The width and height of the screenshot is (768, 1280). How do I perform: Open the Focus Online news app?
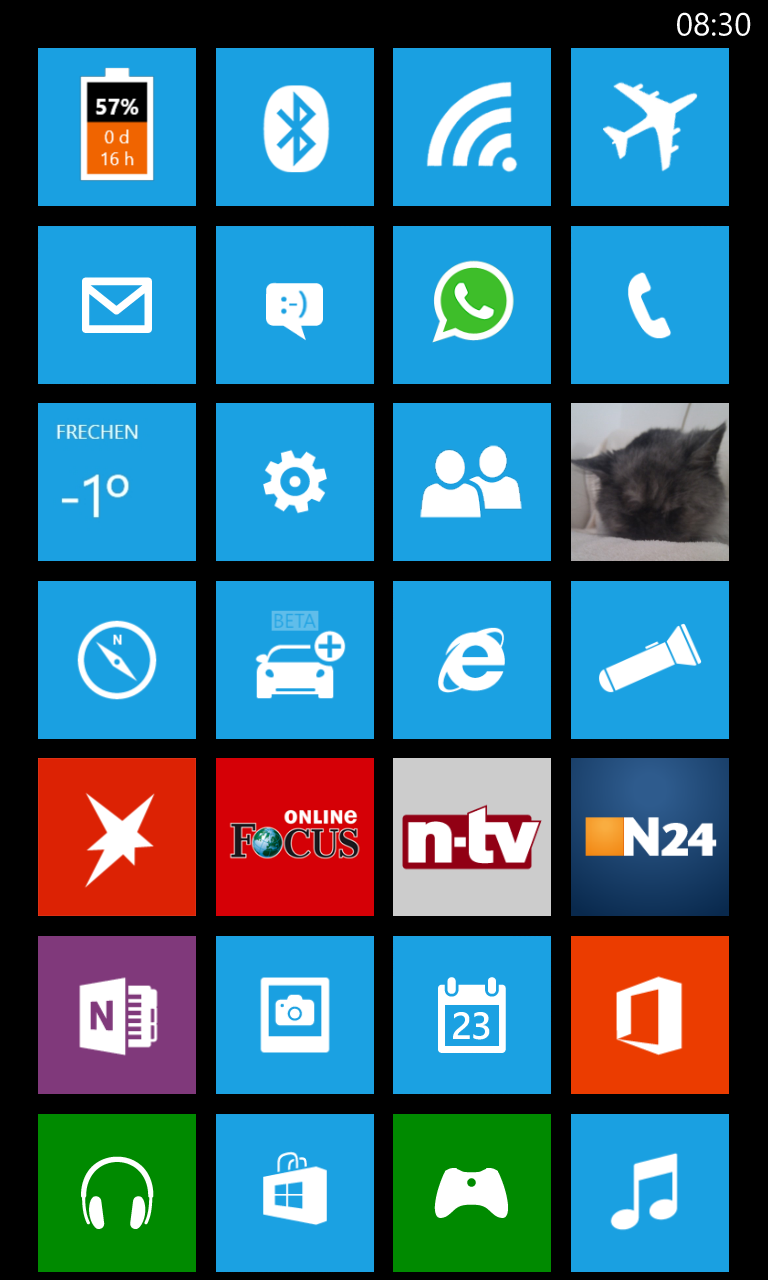[x=295, y=837]
